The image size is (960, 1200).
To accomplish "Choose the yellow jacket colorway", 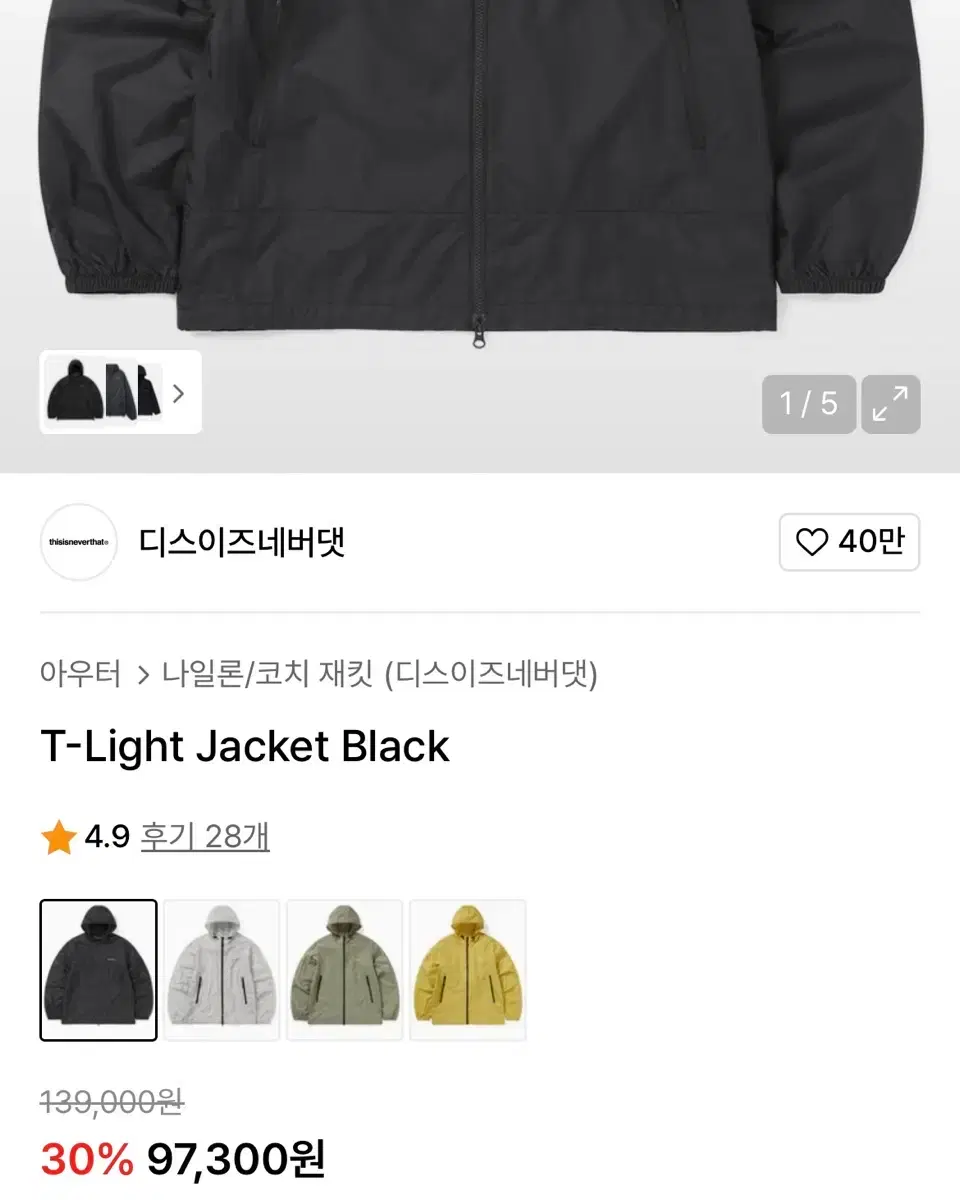I will (467, 969).
